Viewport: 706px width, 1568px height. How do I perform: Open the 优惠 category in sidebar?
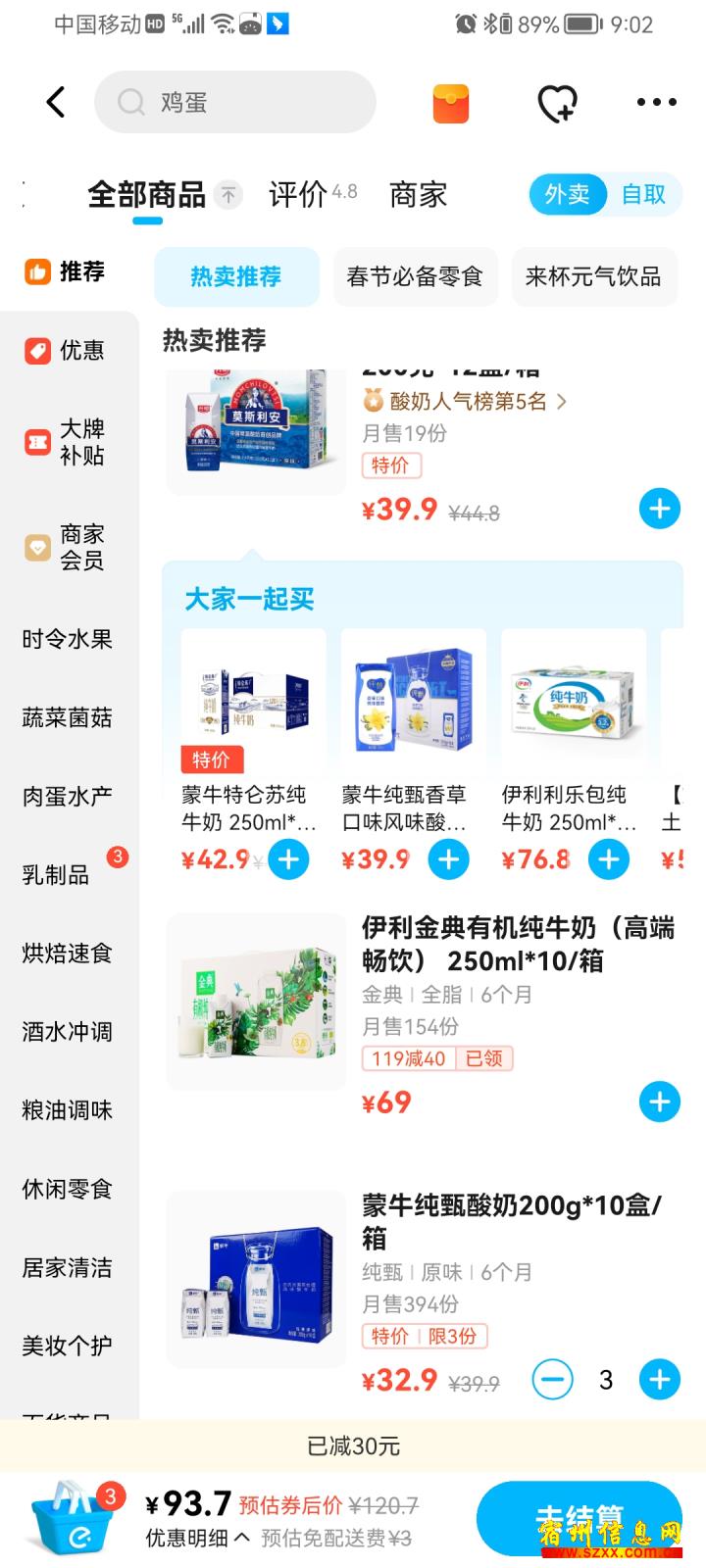click(67, 350)
